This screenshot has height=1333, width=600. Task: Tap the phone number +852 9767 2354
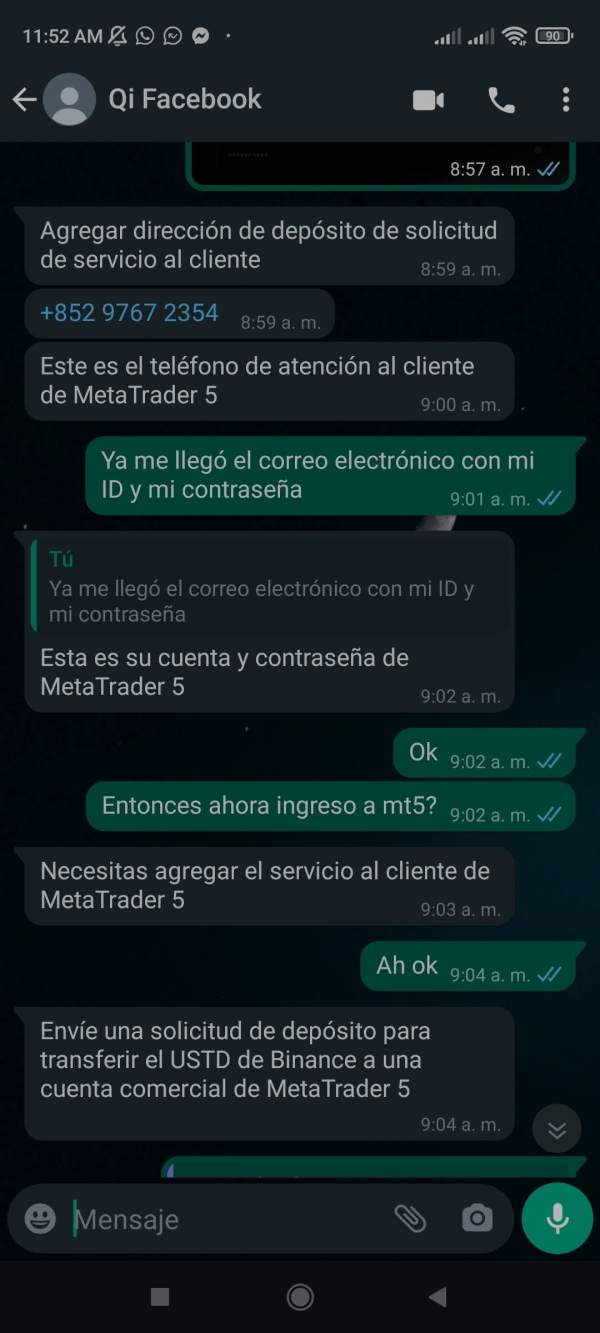(x=129, y=313)
